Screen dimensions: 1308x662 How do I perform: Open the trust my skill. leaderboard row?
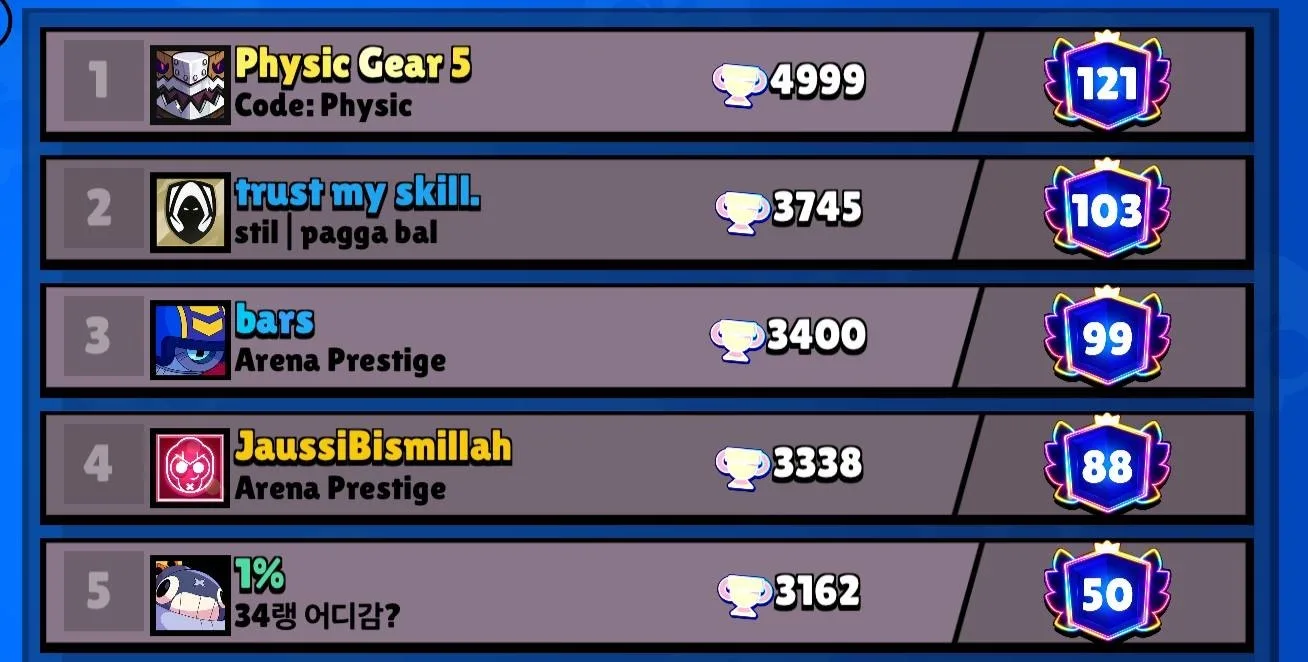click(x=647, y=211)
